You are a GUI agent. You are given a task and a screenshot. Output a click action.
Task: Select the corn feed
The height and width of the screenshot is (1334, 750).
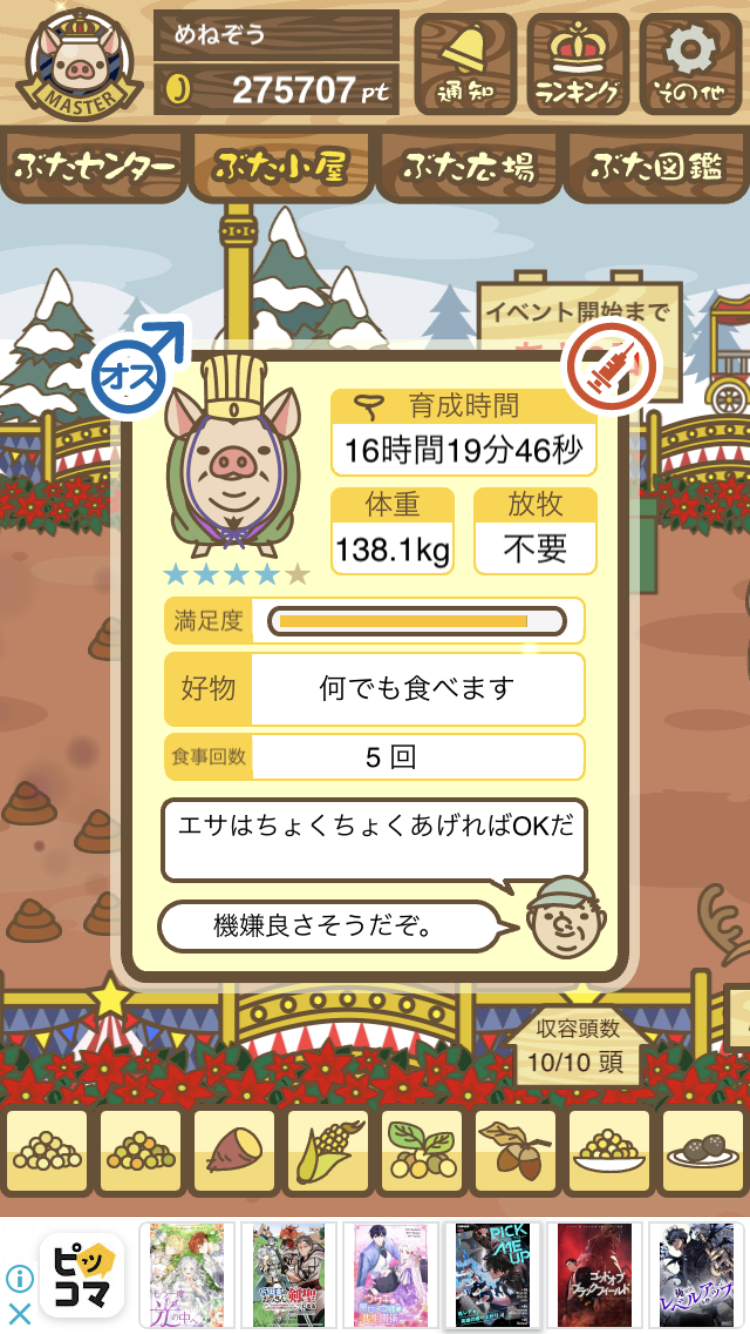[x=328, y=1152]
